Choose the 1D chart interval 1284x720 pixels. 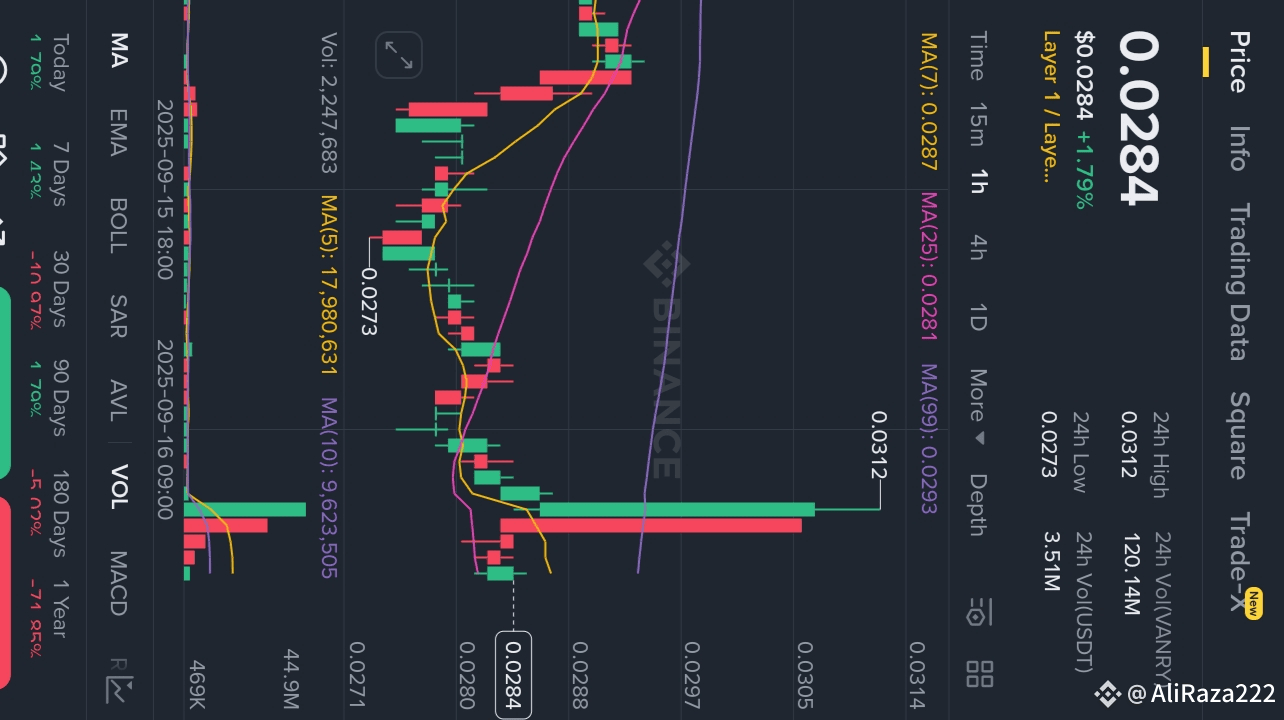coord(978,317)
